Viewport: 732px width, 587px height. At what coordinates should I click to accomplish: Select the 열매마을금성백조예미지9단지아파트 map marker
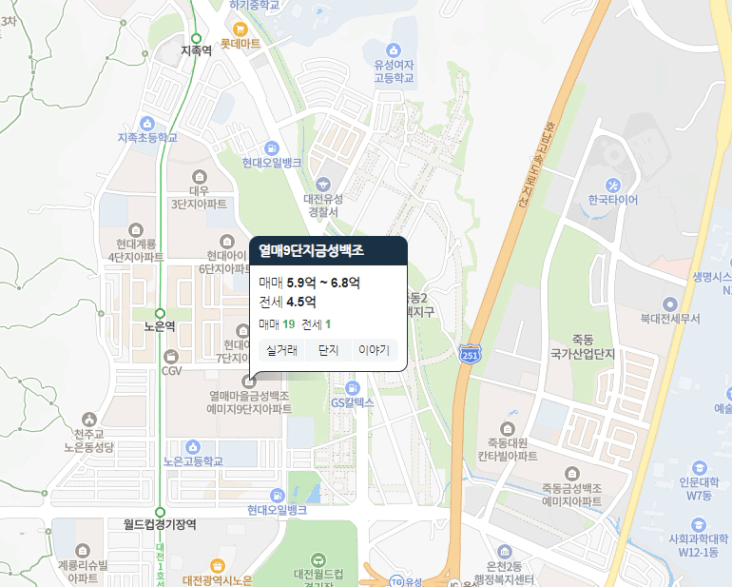point(249,382)
